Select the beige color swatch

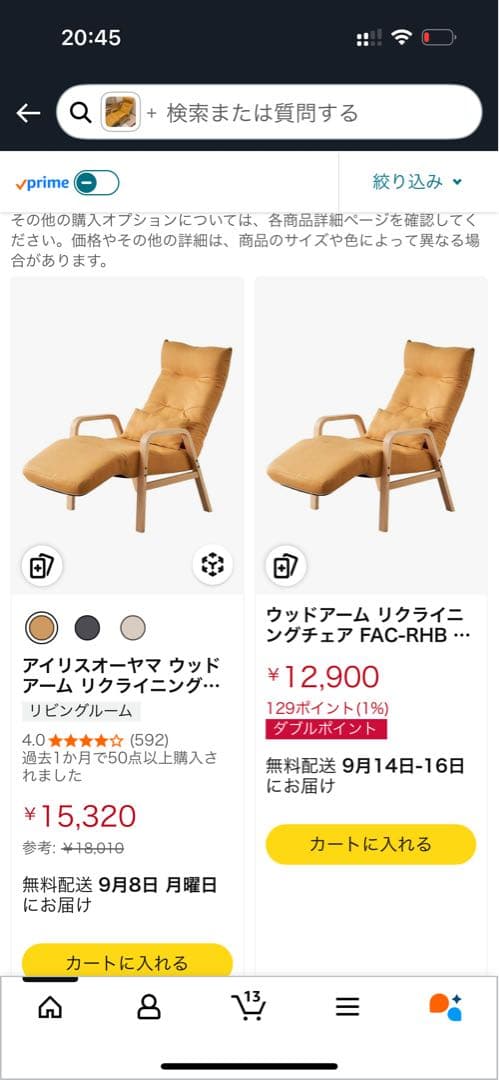coord(132,627)
